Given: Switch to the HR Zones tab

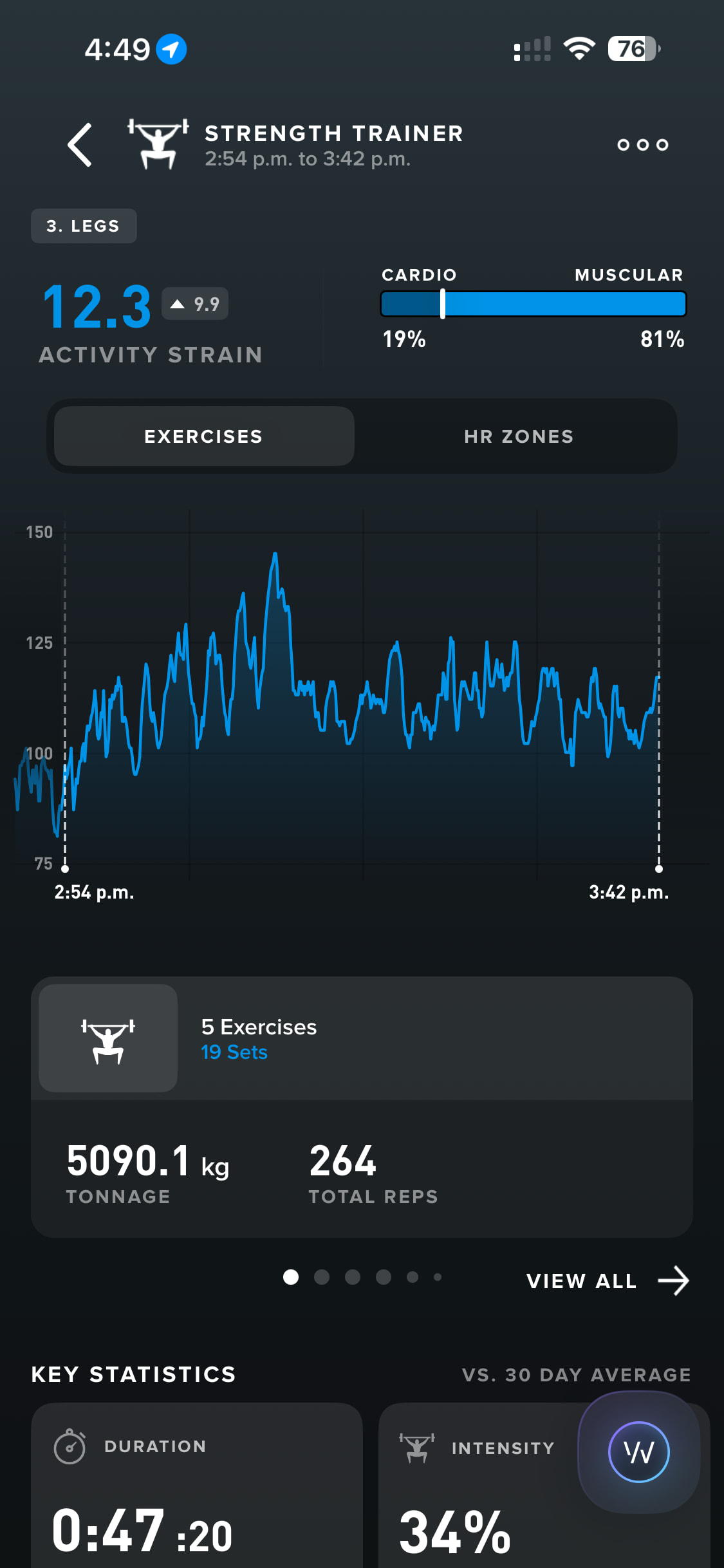Looking at the screenshot, I should click(x=519, y=436).
